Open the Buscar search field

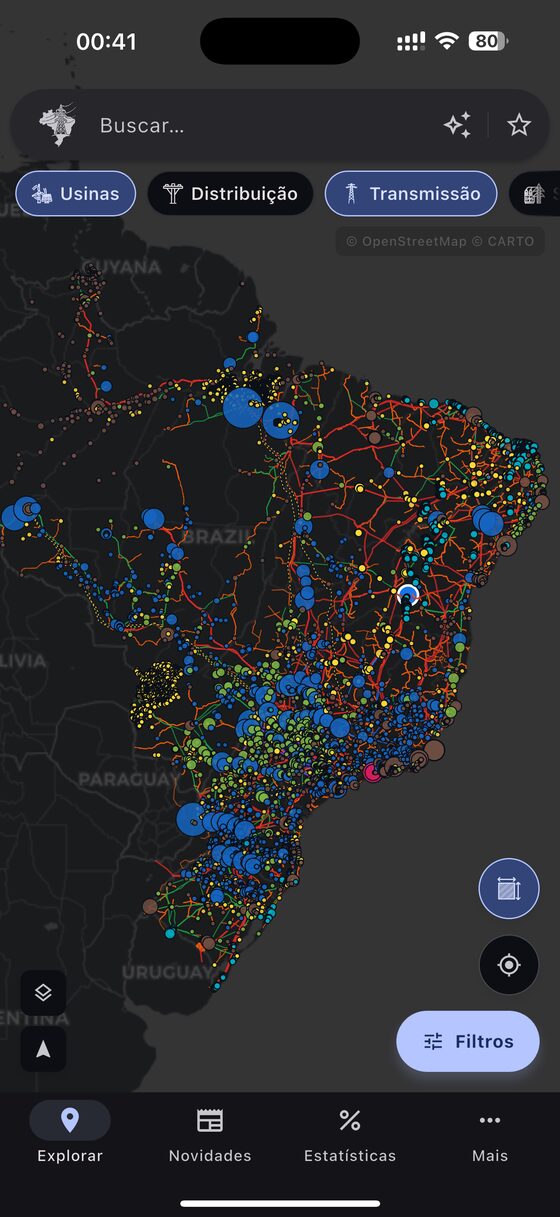click(x=260, y=125)
